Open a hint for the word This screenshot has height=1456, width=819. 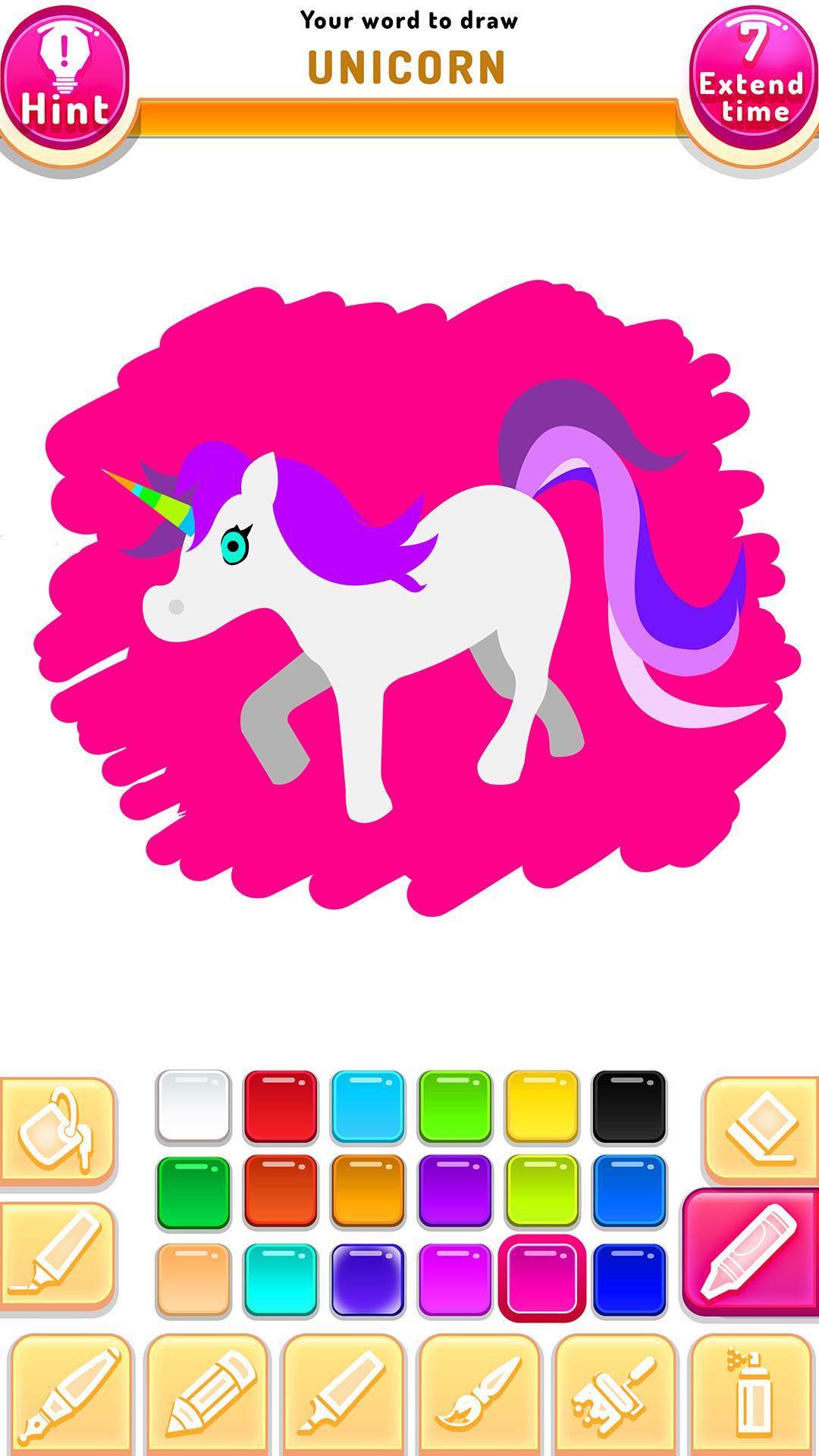(x=64, y=72)
